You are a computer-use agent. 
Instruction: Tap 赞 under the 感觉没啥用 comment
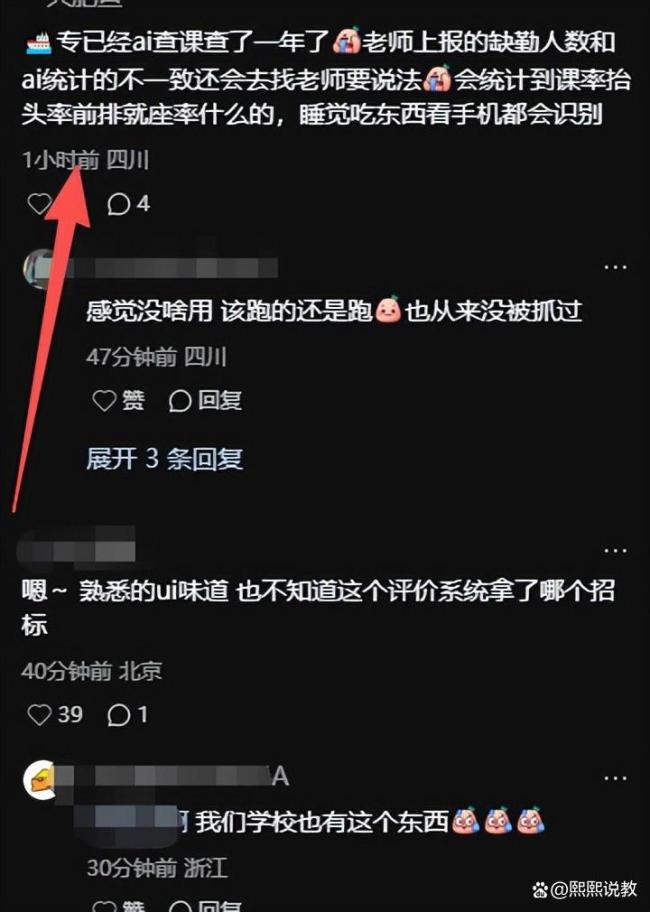pos(118,401)
